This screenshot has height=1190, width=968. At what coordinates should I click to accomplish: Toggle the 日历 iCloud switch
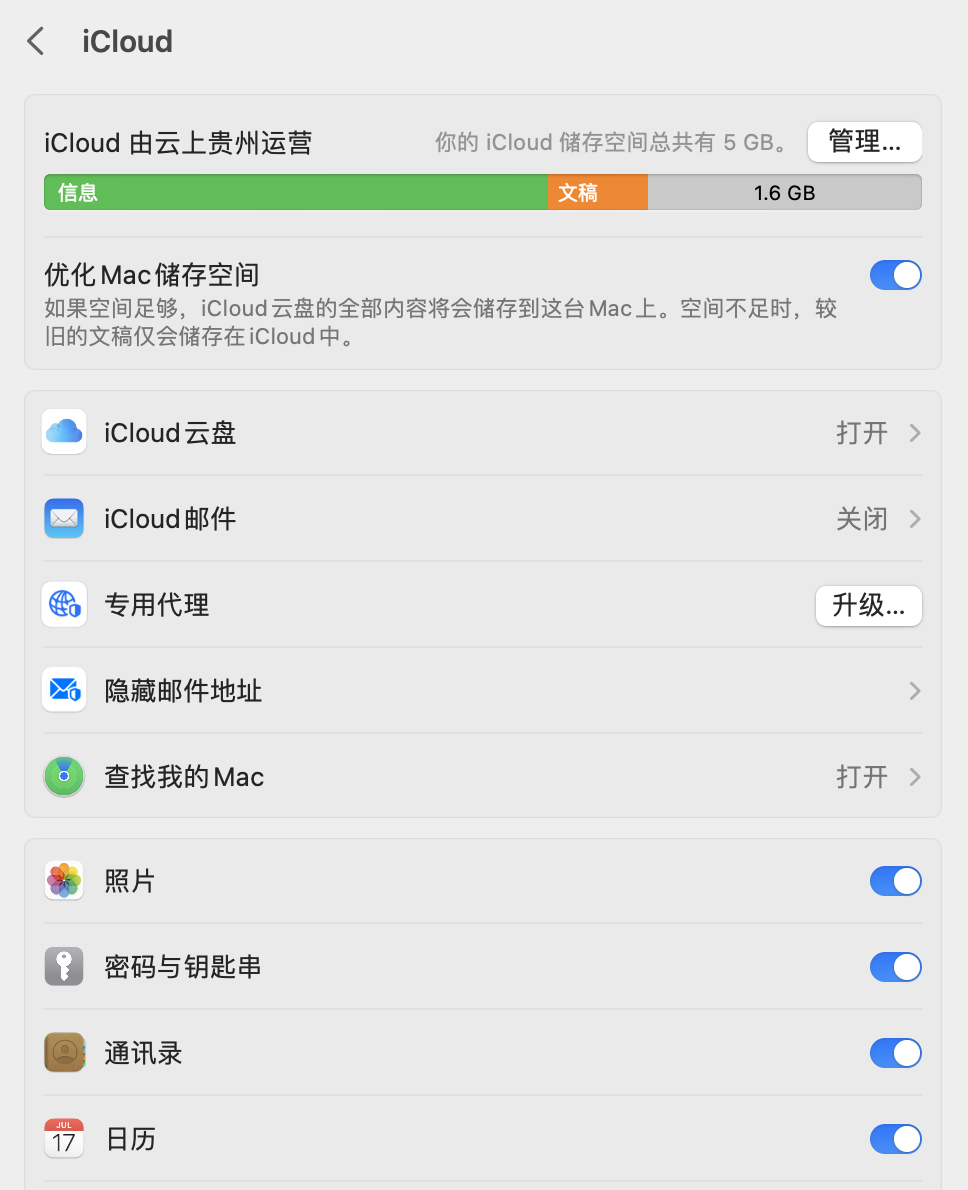[895, 1139]
